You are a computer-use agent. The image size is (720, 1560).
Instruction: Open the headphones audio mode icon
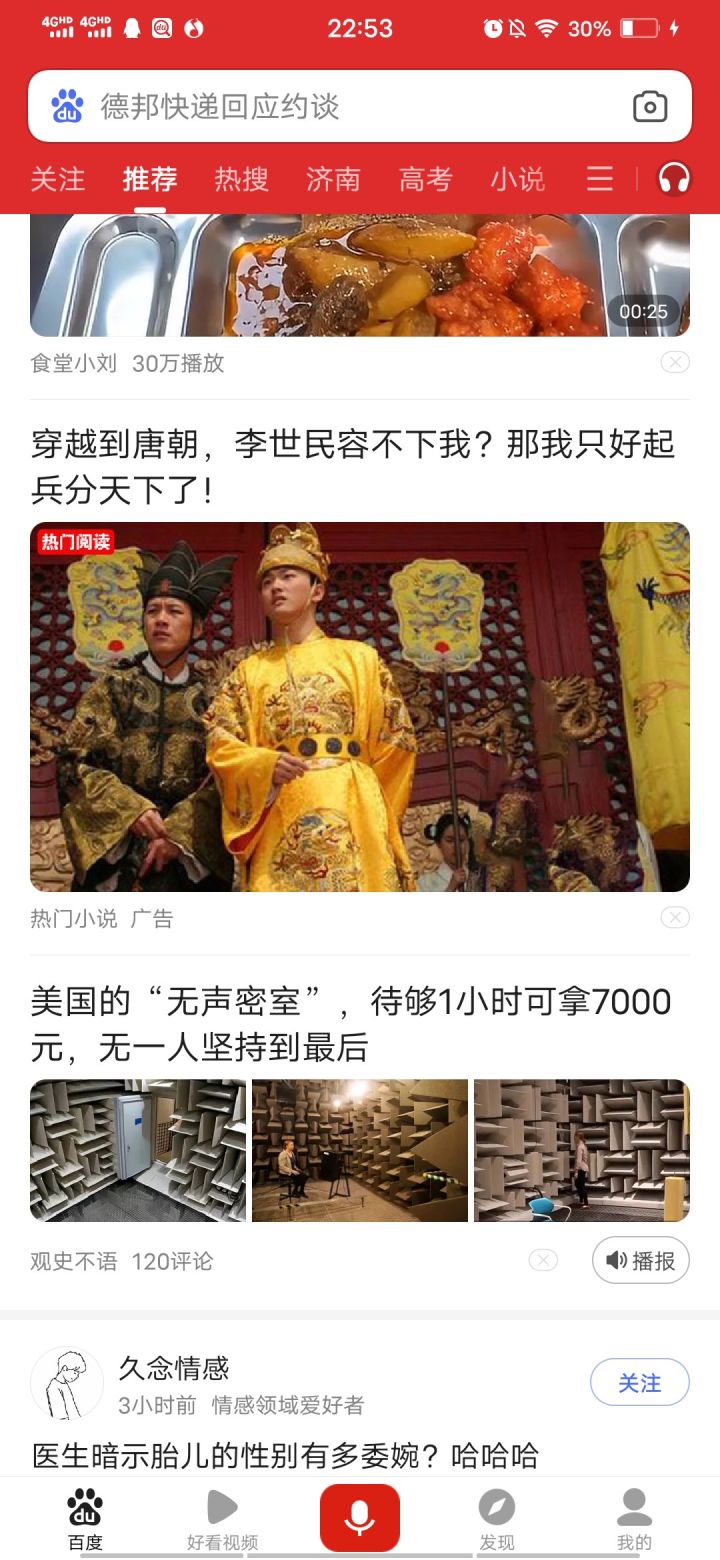click(674, 179)
